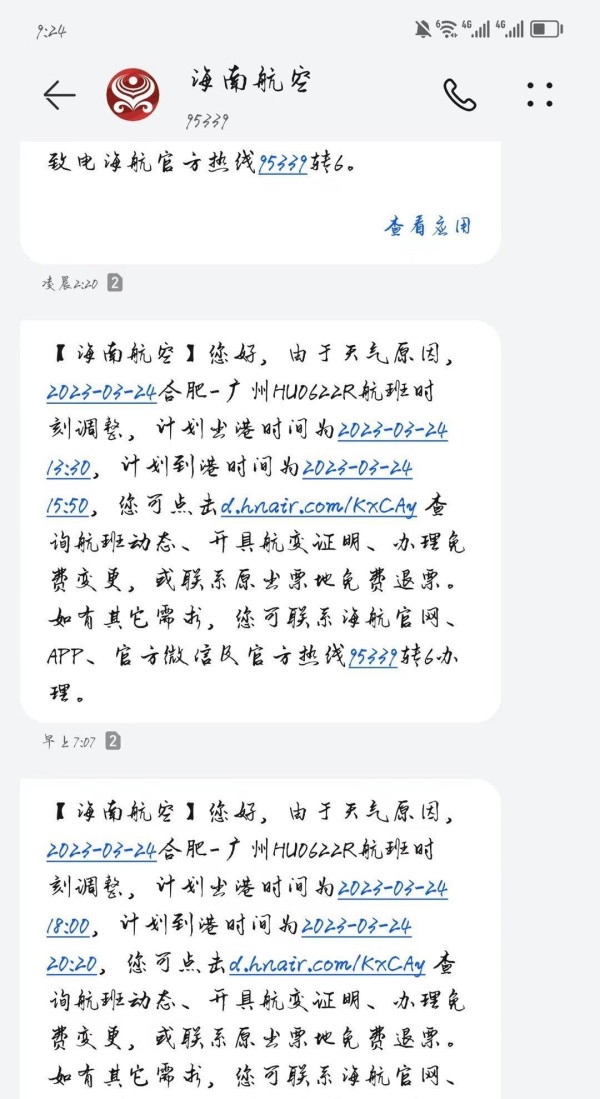Open d.hnair.com link in 7:07 message
Viewport: 600px width, 1099px height.
click(326, 964)
